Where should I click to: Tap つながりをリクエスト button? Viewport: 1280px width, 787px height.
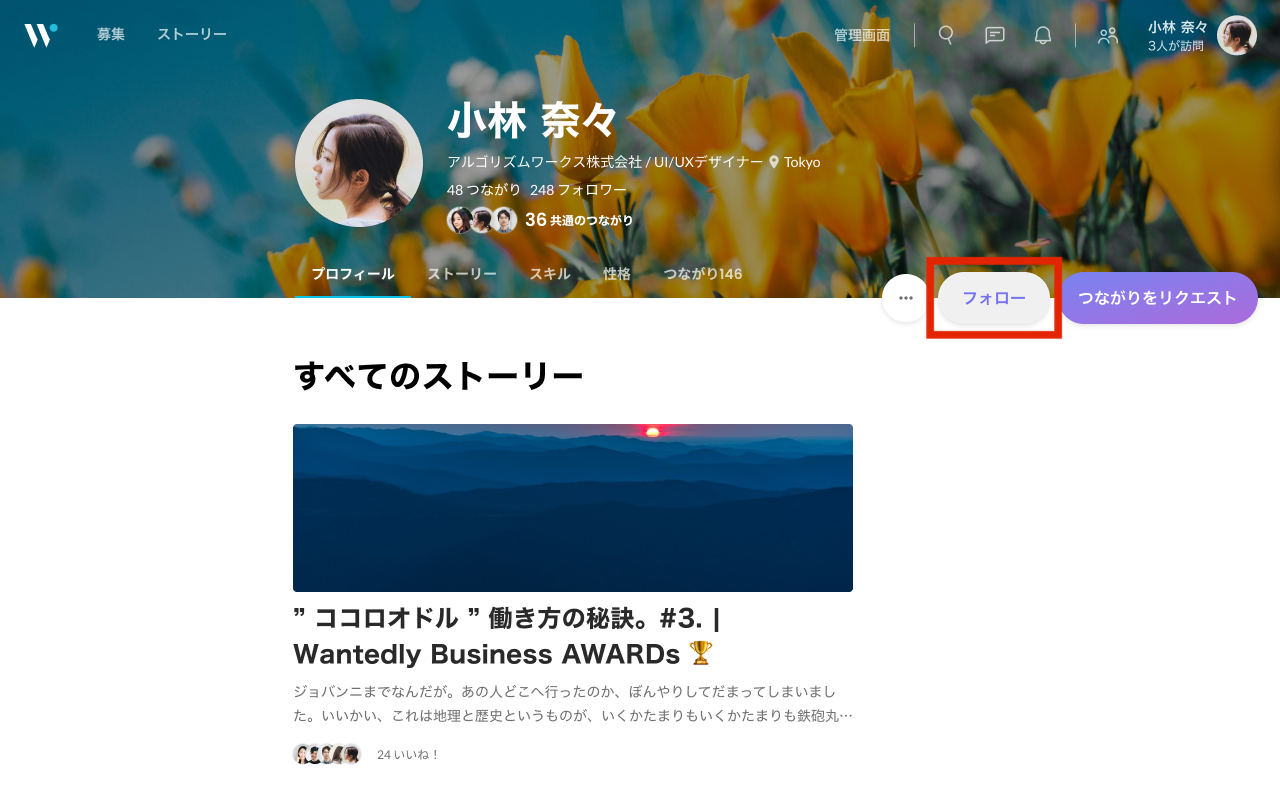point(1157,298)
